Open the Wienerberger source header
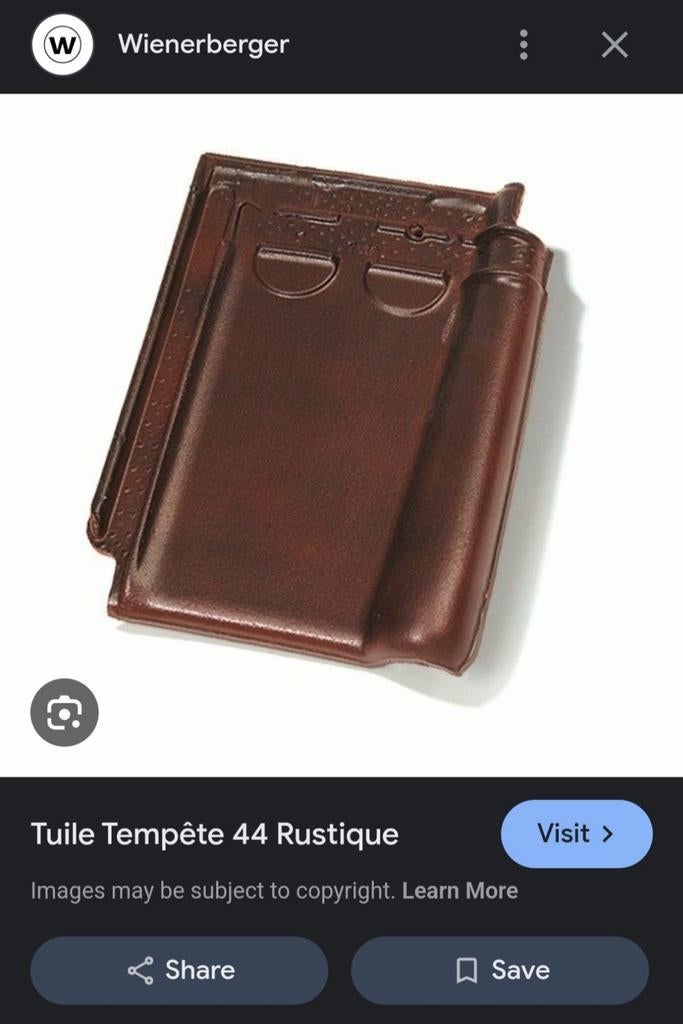Viewport: 683px width, 1024px height. 203,44
